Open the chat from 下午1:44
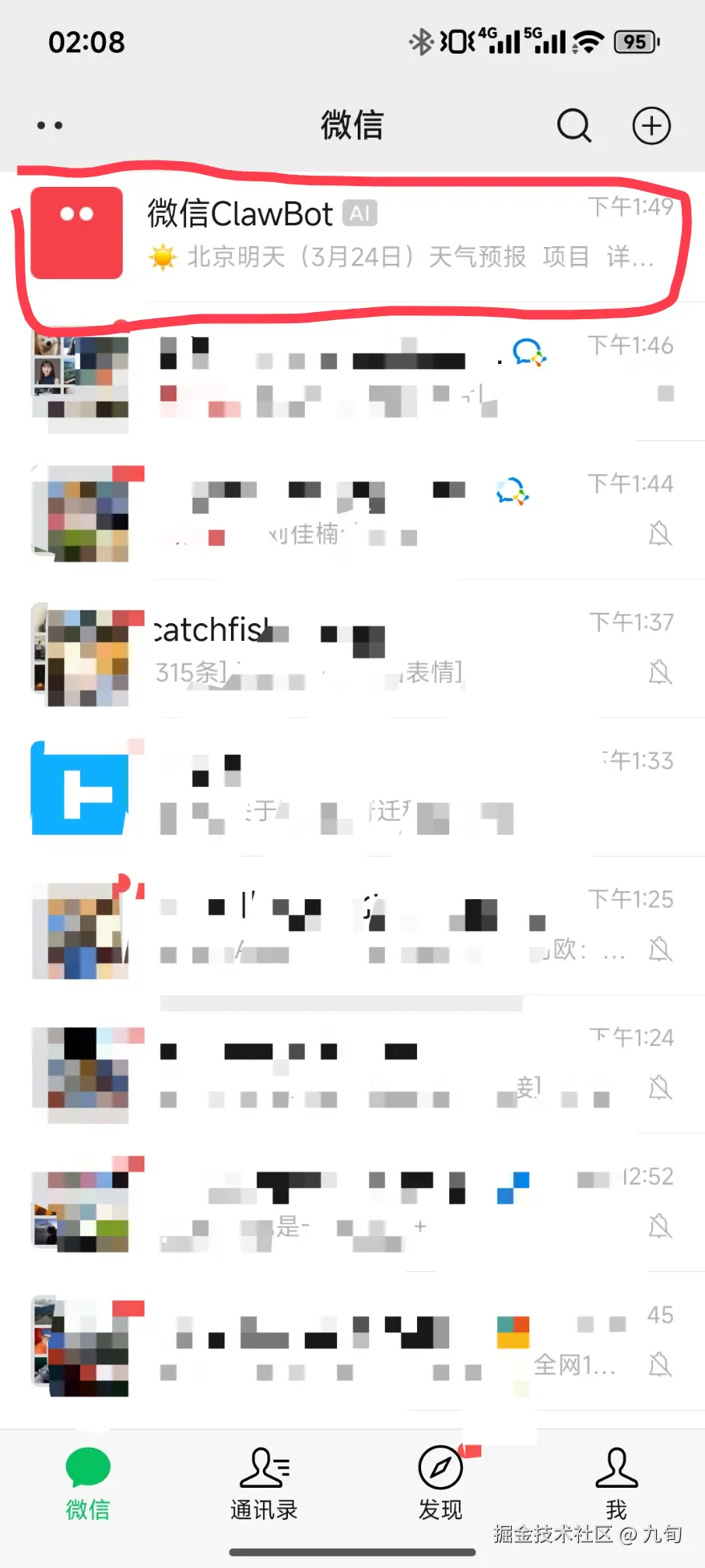705x1568 pixels. click(x=353, y=512)
